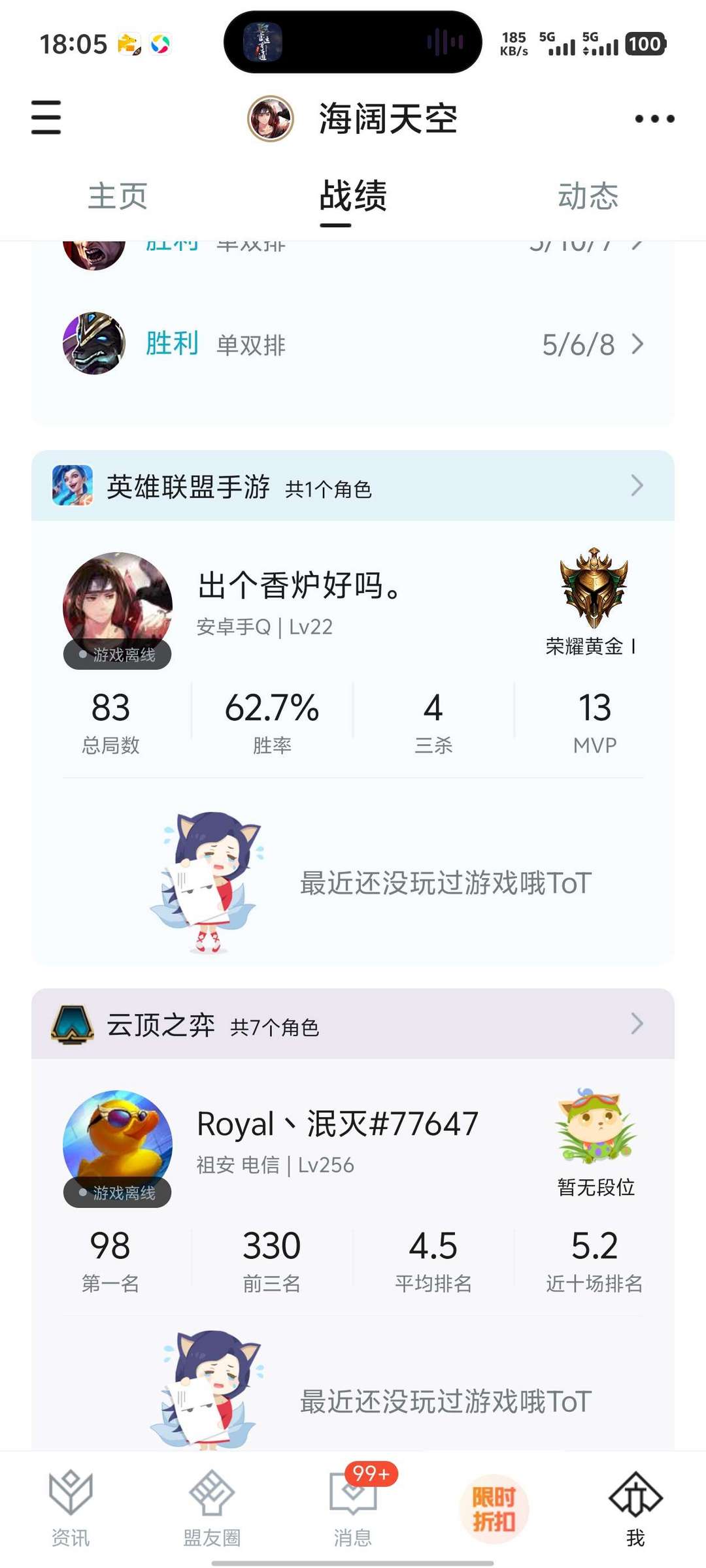Expand the 云顶之弈 section header
Screen dimensions: 706x1568
(353, 1024)
